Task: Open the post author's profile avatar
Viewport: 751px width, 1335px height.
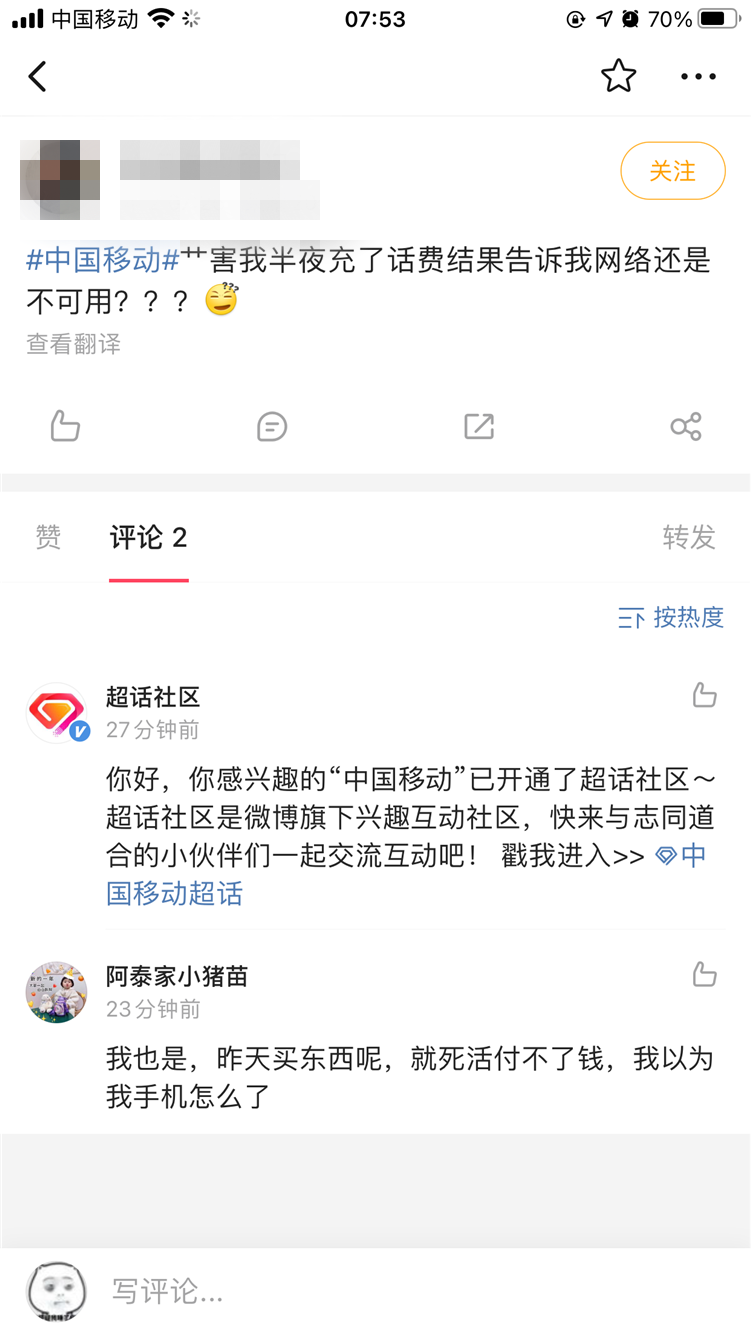Action: click(60, 180)
